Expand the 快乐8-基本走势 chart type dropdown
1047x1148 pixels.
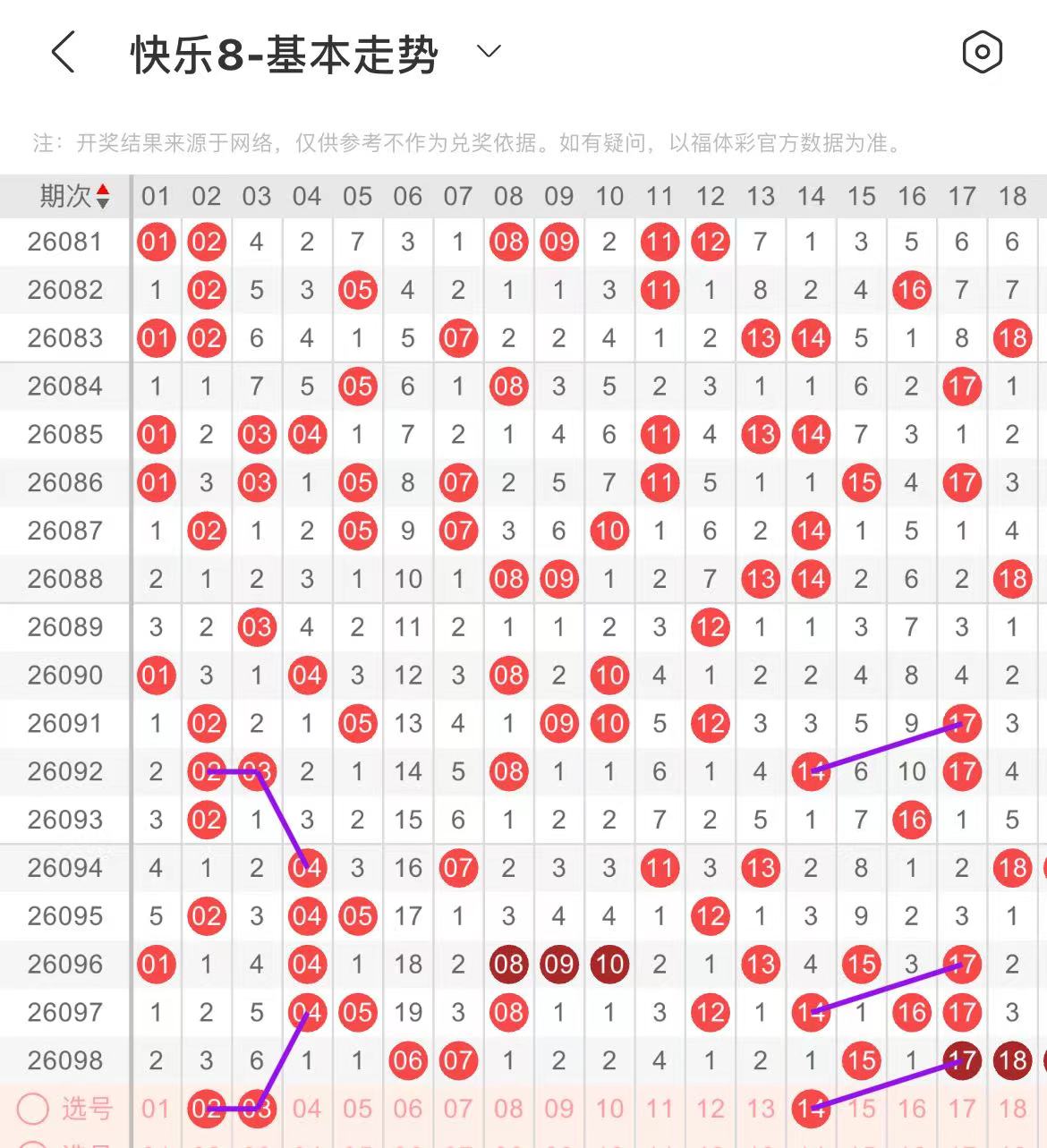(489, 51)
